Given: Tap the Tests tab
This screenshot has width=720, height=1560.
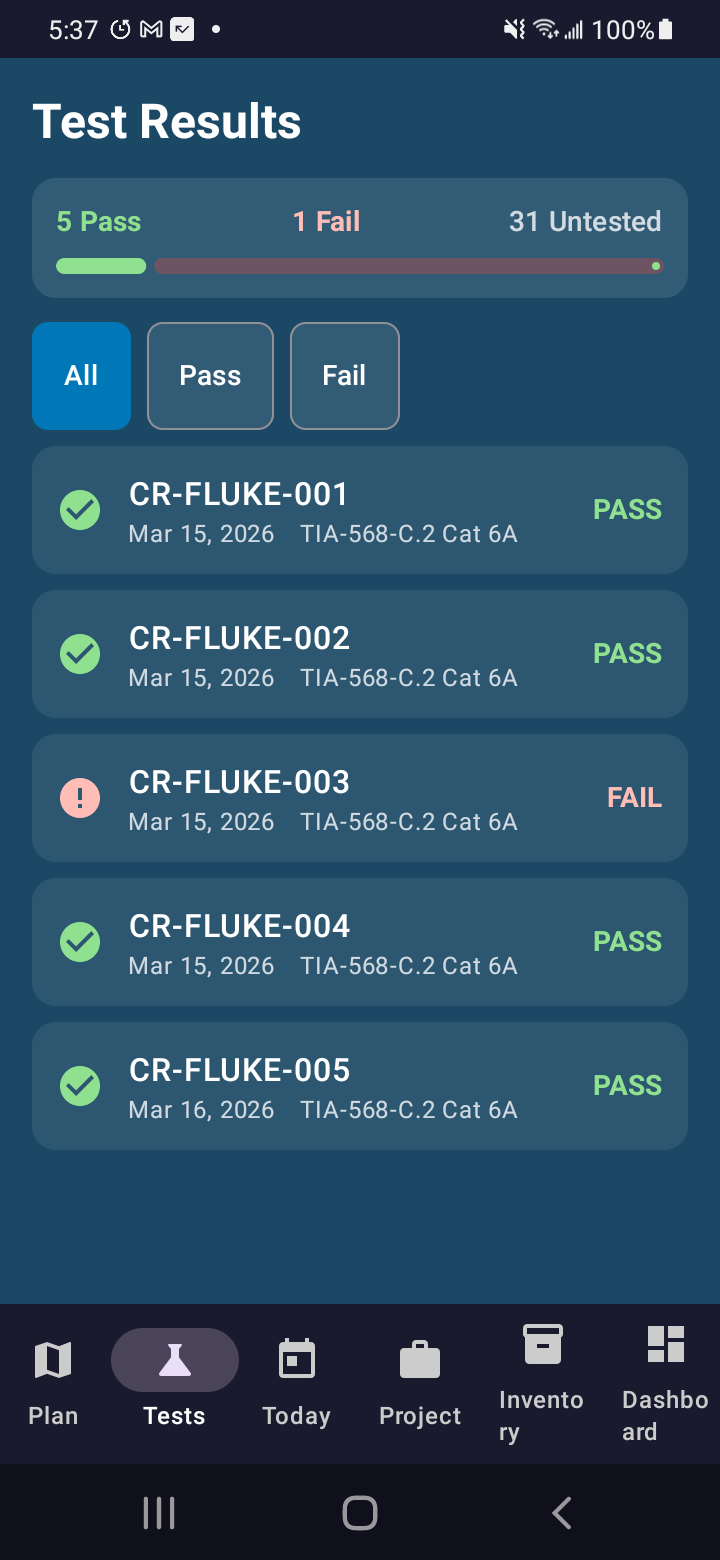Looking at the screenshot, I should [174, 1384].
